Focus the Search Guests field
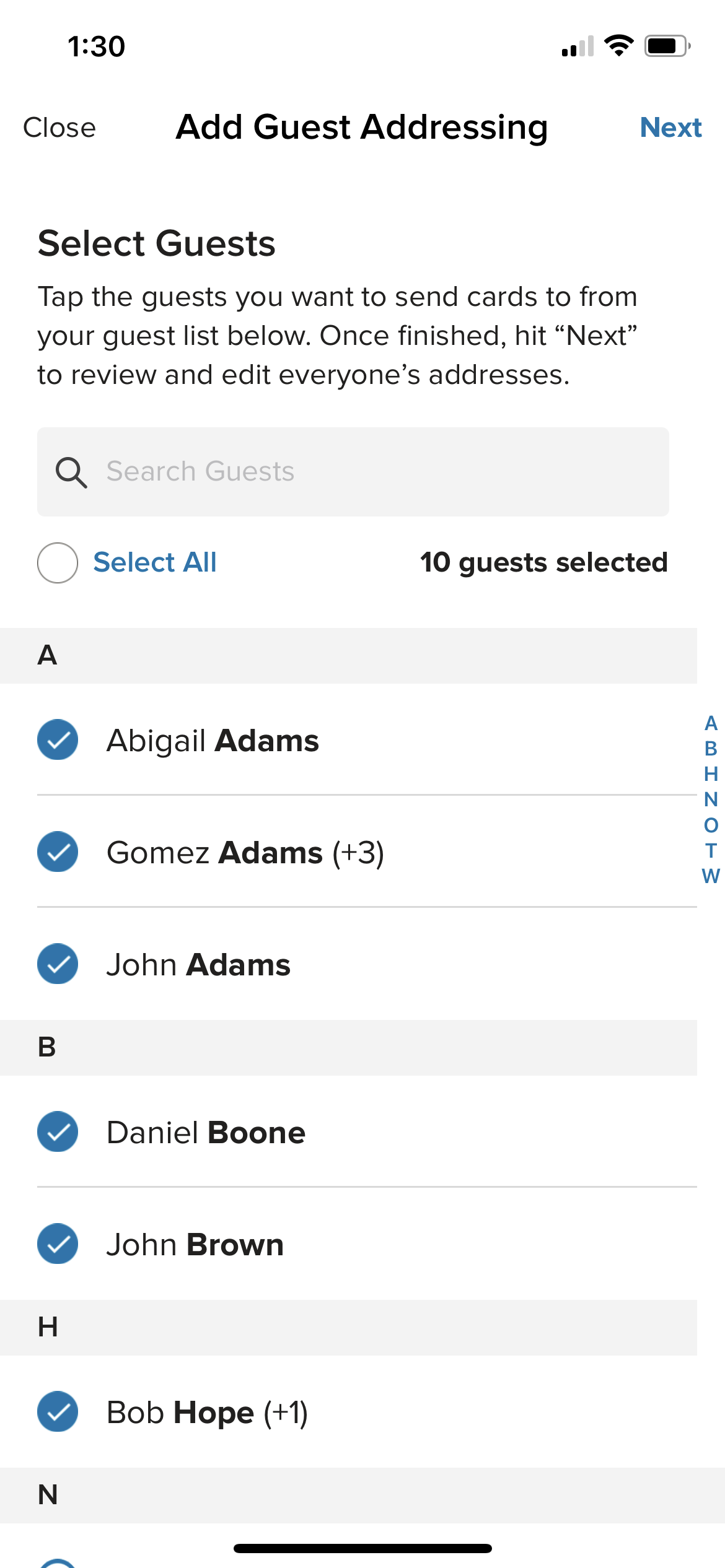The width and height of the screenshot is (725, 1568). coord(353,471)
